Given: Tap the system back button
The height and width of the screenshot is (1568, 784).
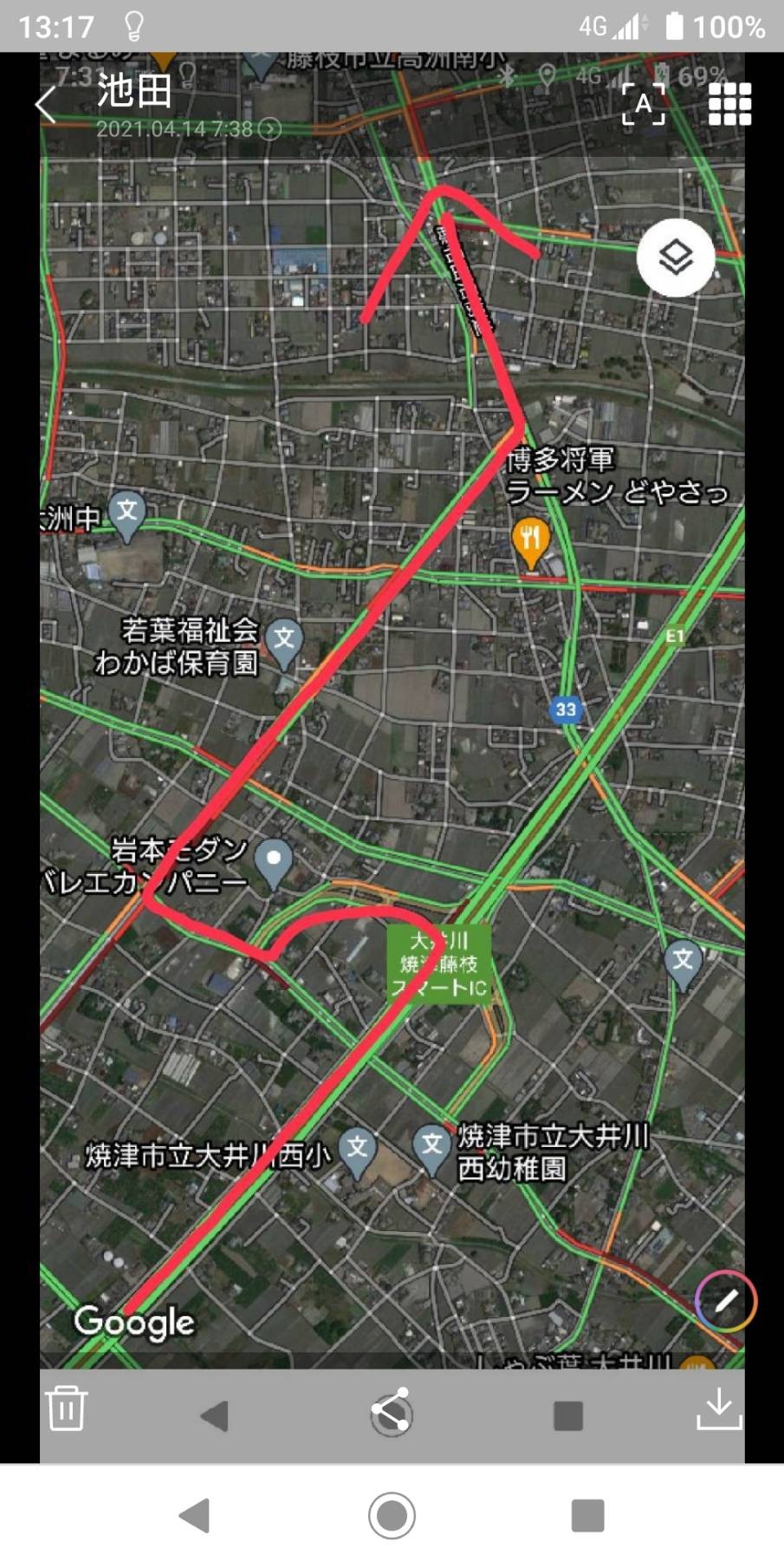Looking at the screenshot, I should coord(195,1515).
